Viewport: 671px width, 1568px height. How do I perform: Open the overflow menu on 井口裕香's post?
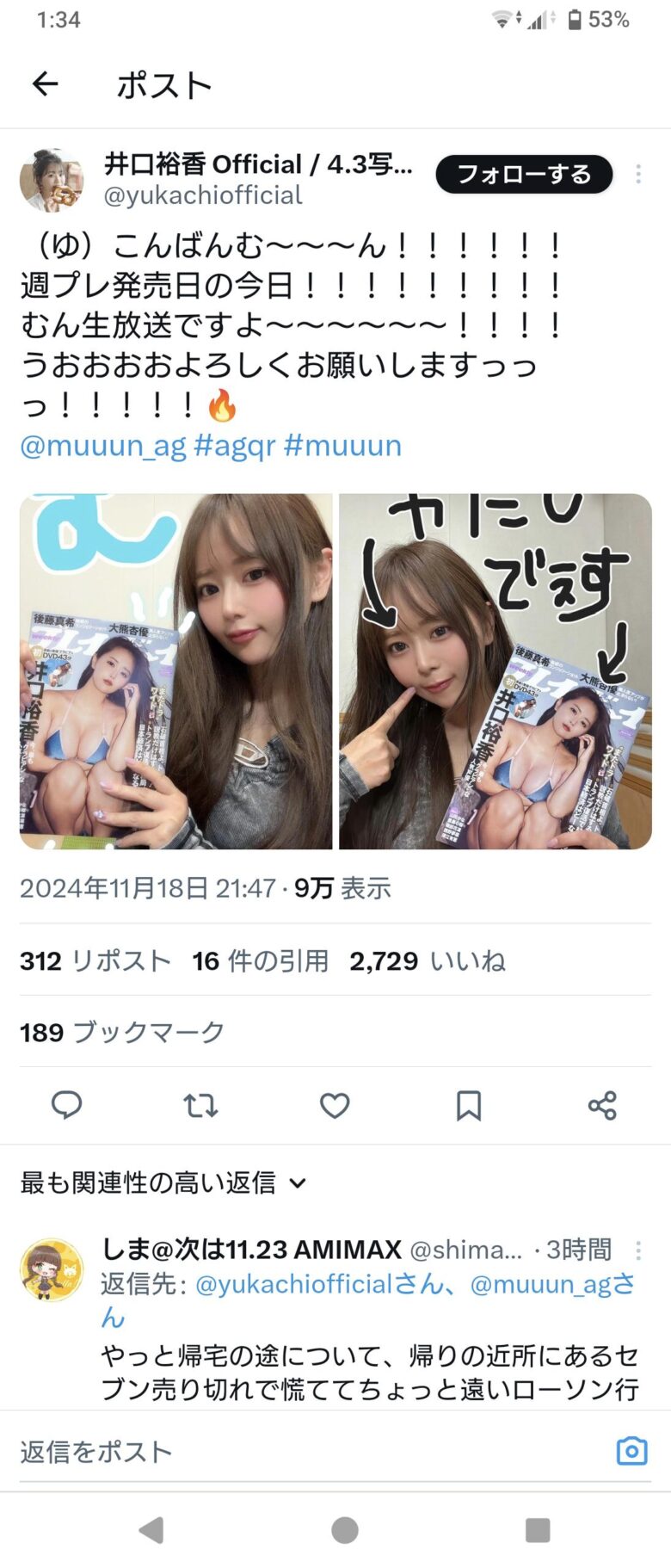coord(638,175)
